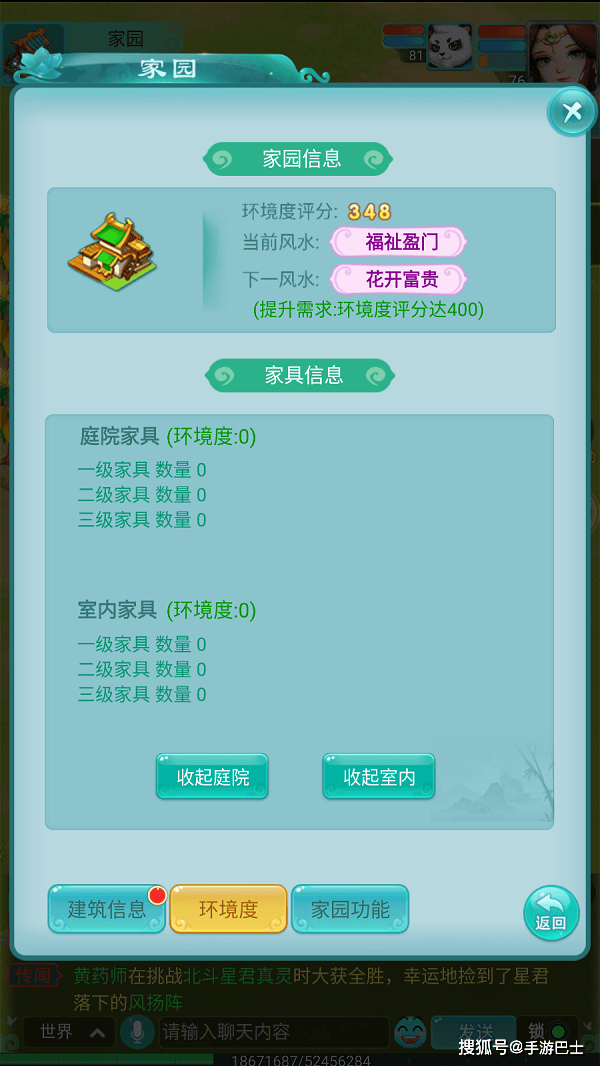Open the 家园功能 tab

tap(350, 909)
